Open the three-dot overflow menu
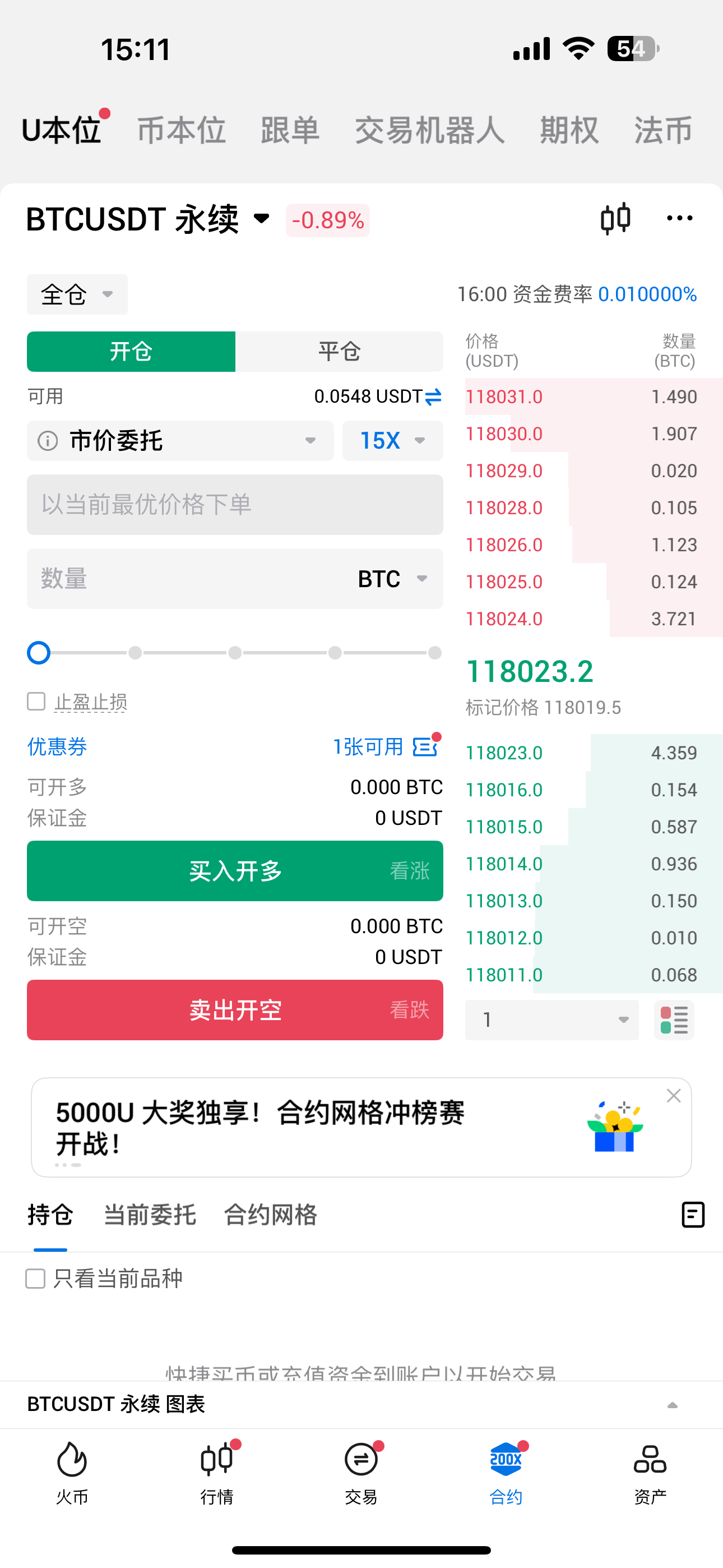This screenshot has height=1568, width=723. click(x=679, y=219)
